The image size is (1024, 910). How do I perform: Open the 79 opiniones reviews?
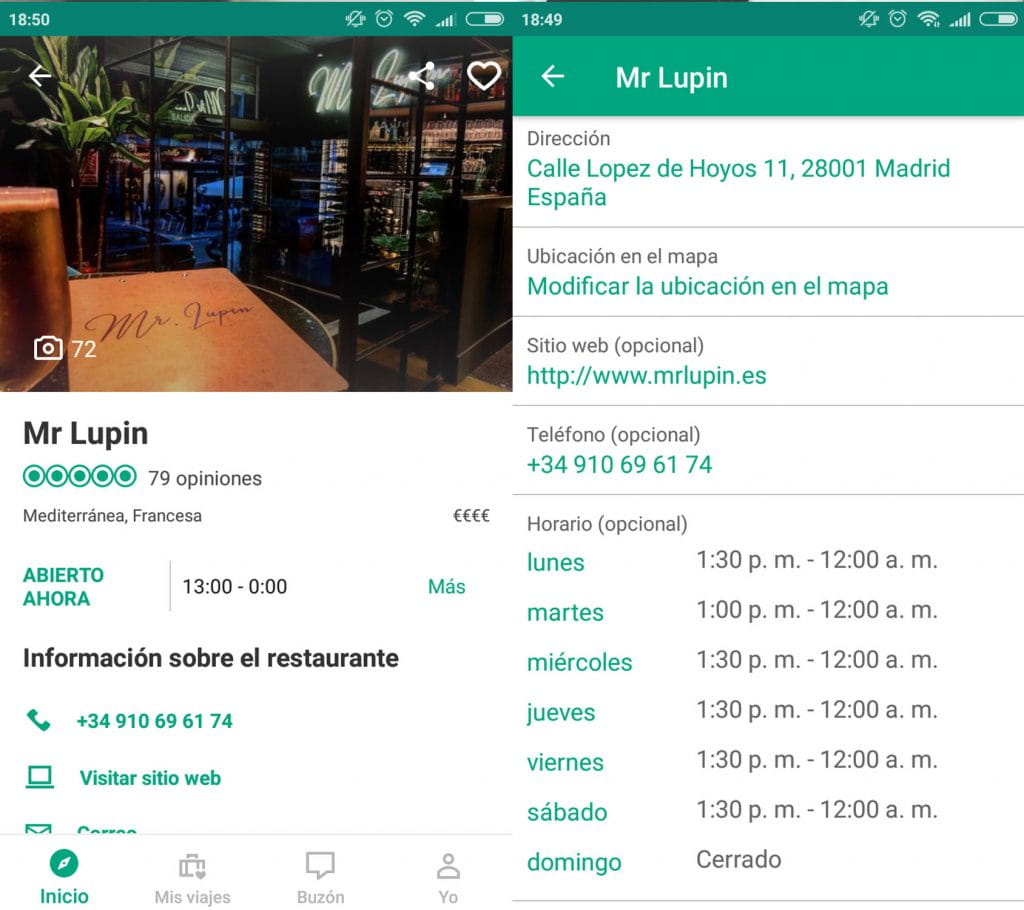[x=204, y=478]
